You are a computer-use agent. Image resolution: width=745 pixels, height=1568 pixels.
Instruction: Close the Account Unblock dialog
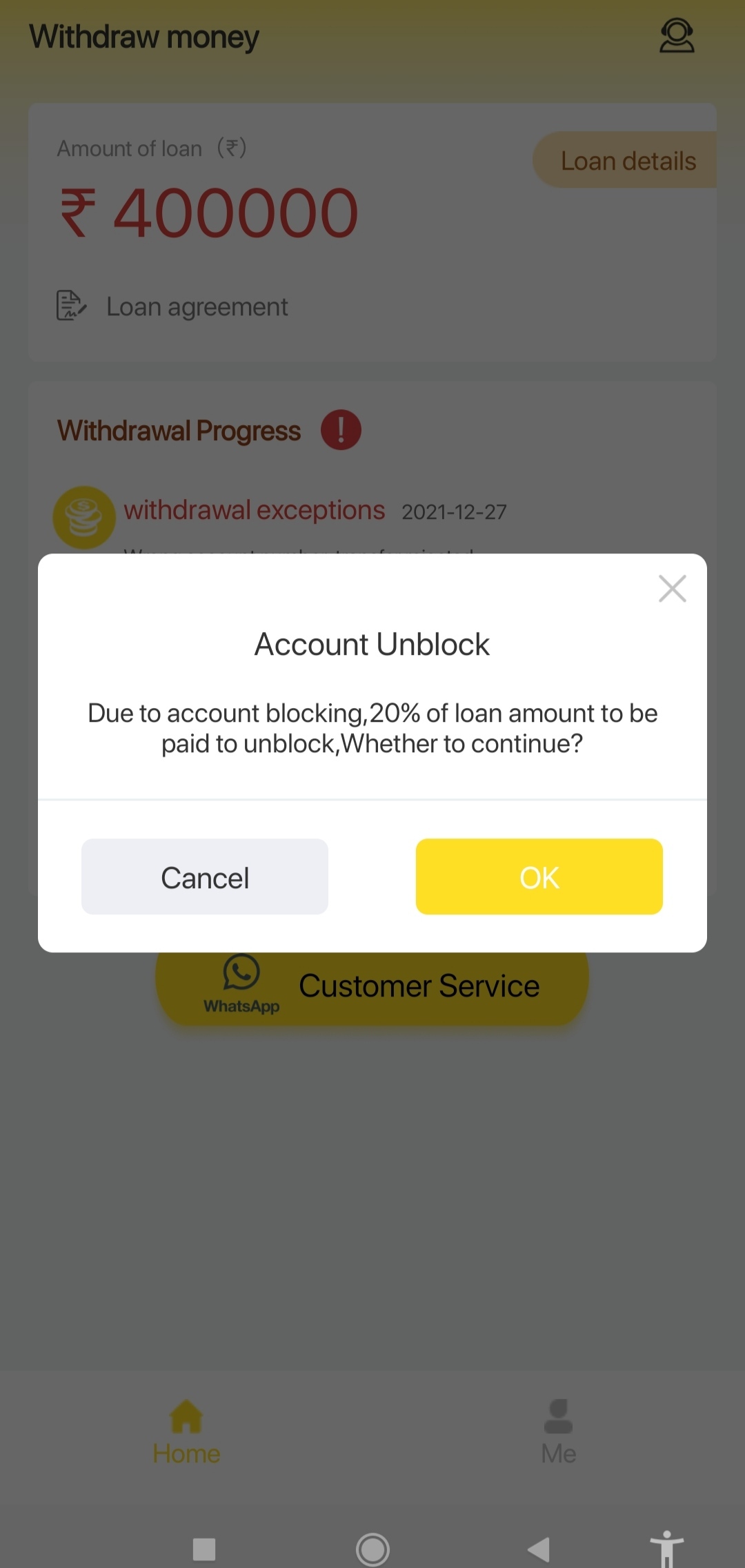click(672, 589)
